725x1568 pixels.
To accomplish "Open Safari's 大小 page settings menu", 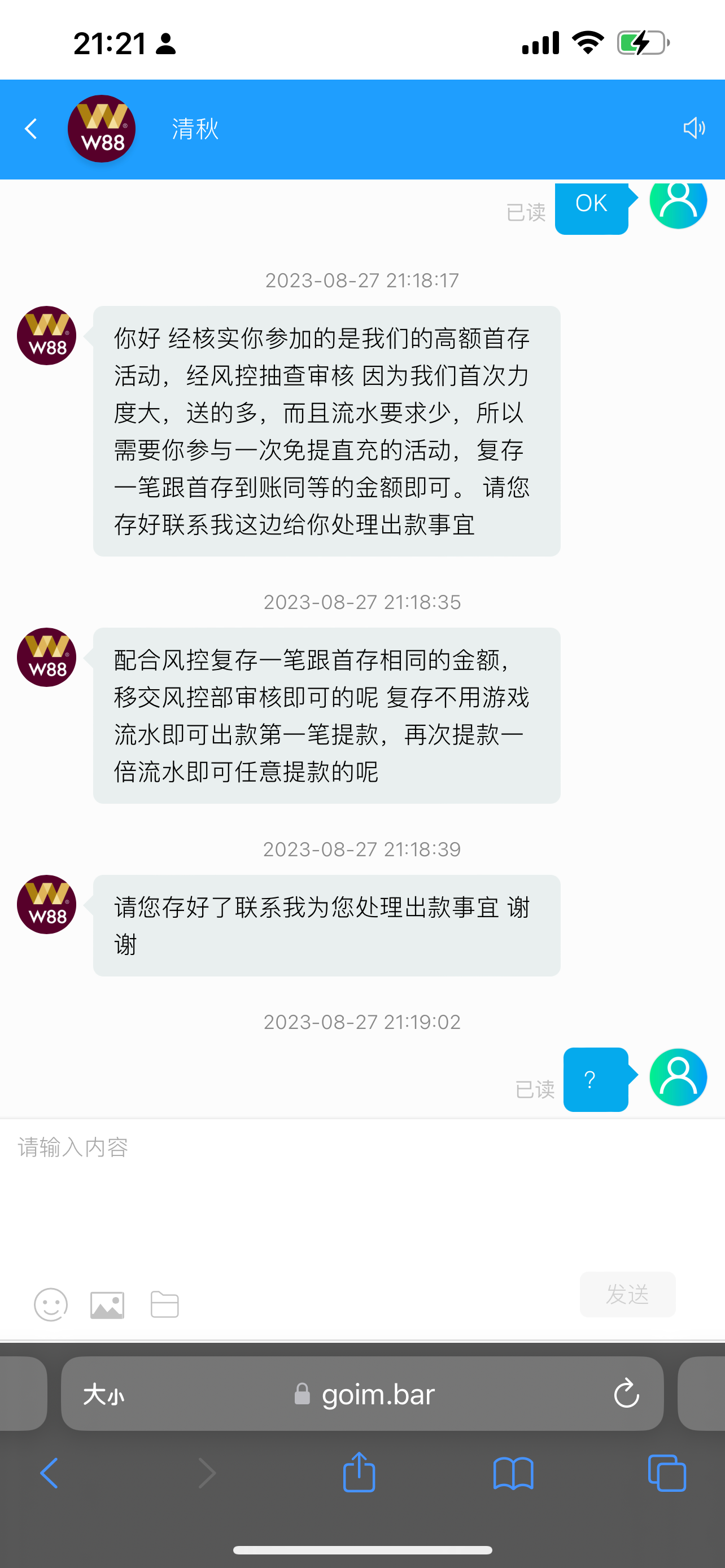I will [103, 1394].
